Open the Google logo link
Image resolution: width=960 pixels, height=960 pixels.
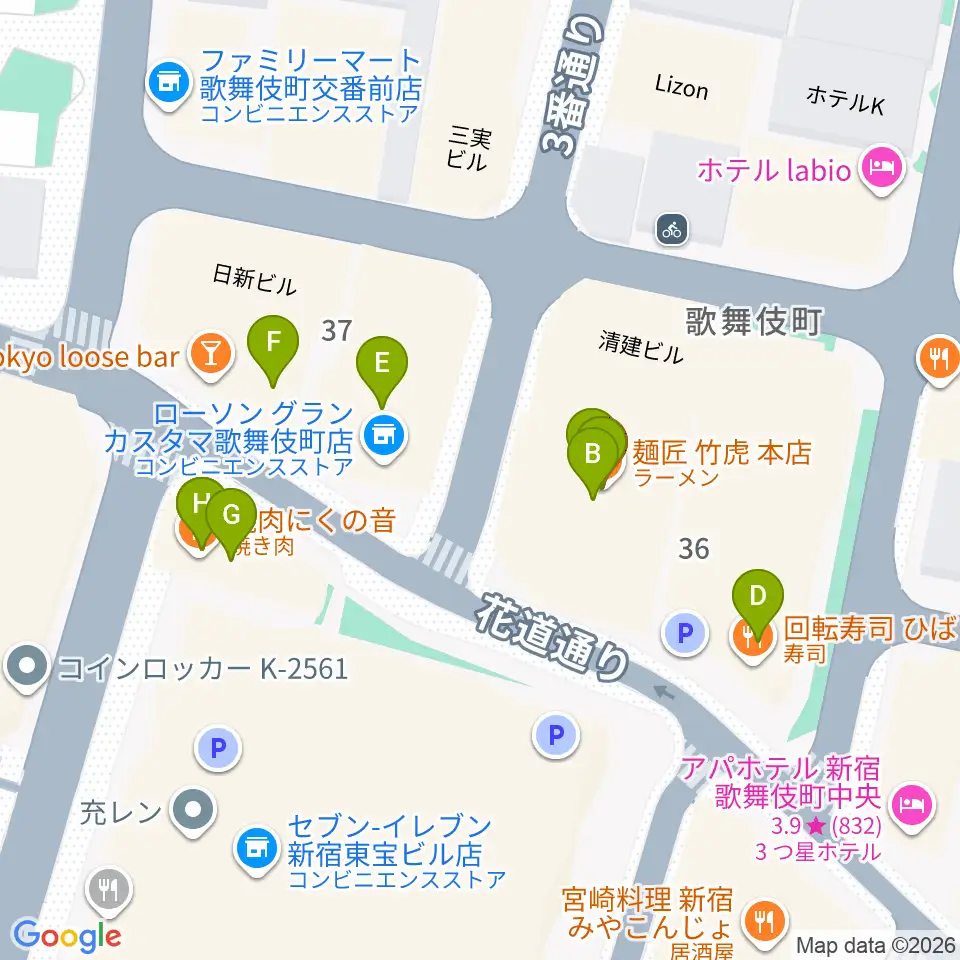pos(67,935)
